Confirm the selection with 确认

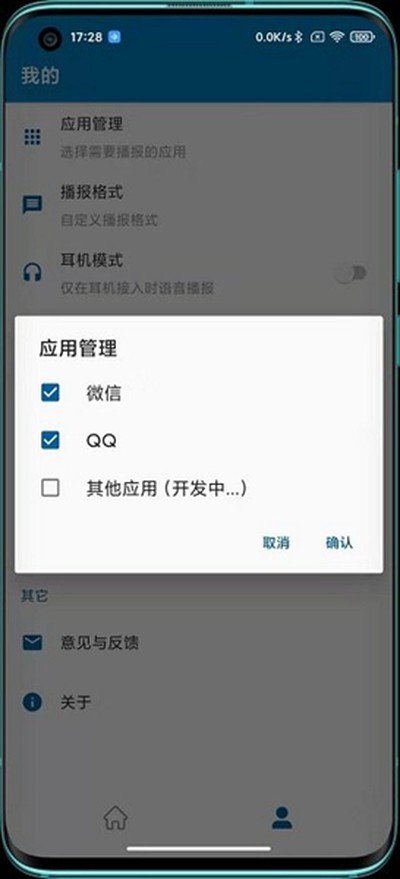339,543
